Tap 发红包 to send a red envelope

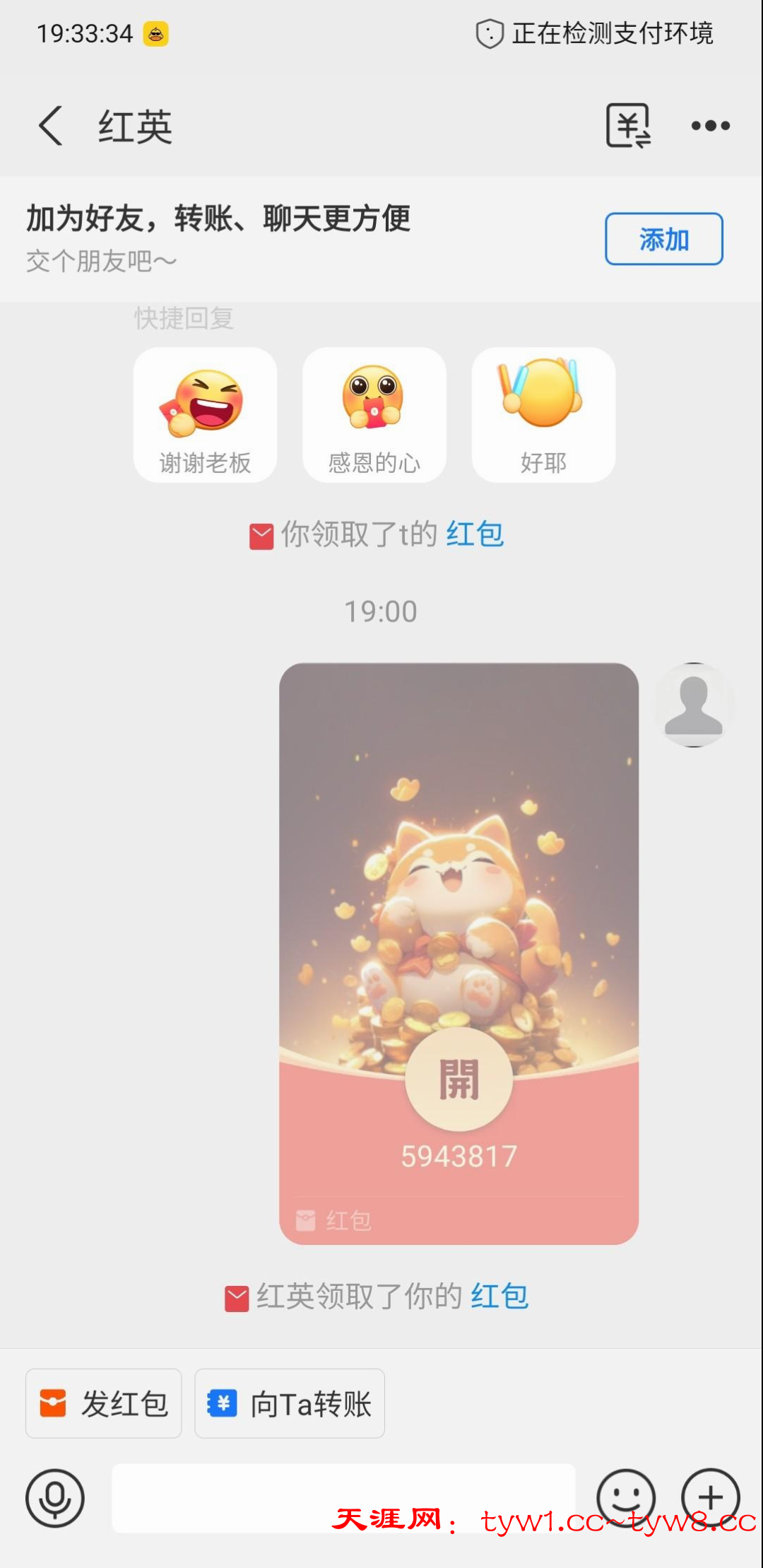pyautogui.click(x=104, y=1403)
